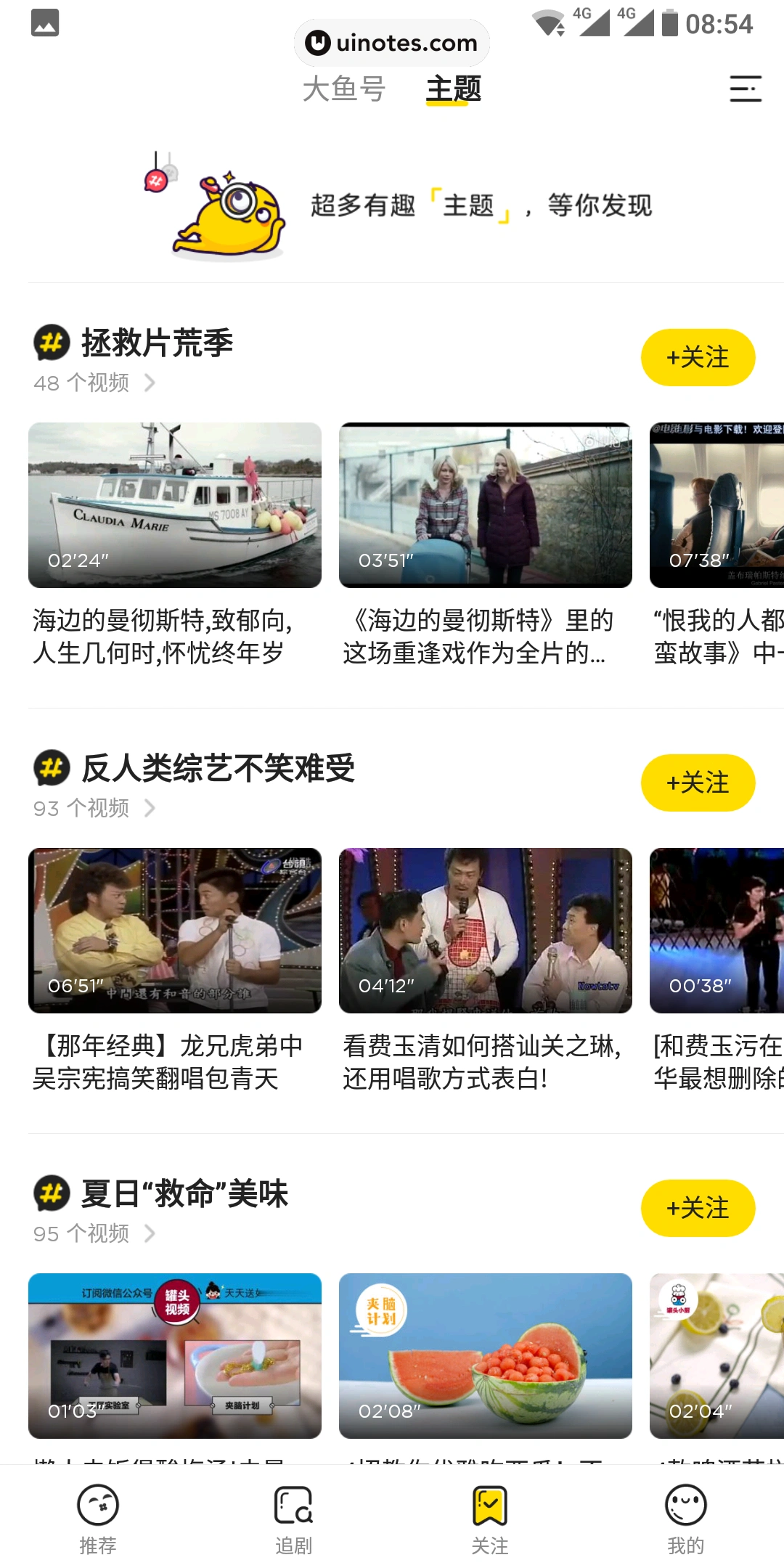Open the 我的 profile tab
The height and width of the screenshot is (1568, 784).
pyautogui.click(x=685, y=1519)
